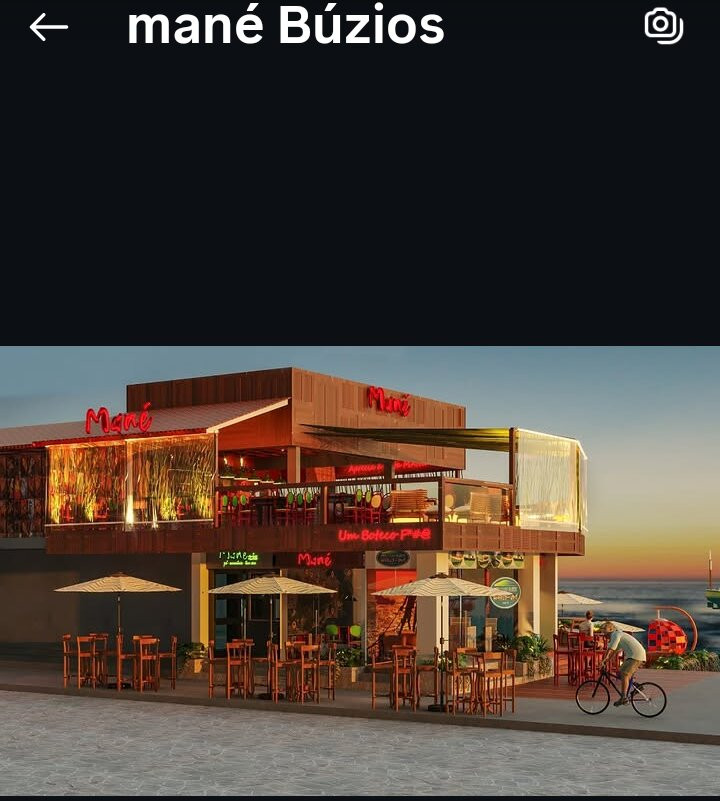720x801 pixels.
Task: Tap the camera icon in the header
Action: [664, 26]
